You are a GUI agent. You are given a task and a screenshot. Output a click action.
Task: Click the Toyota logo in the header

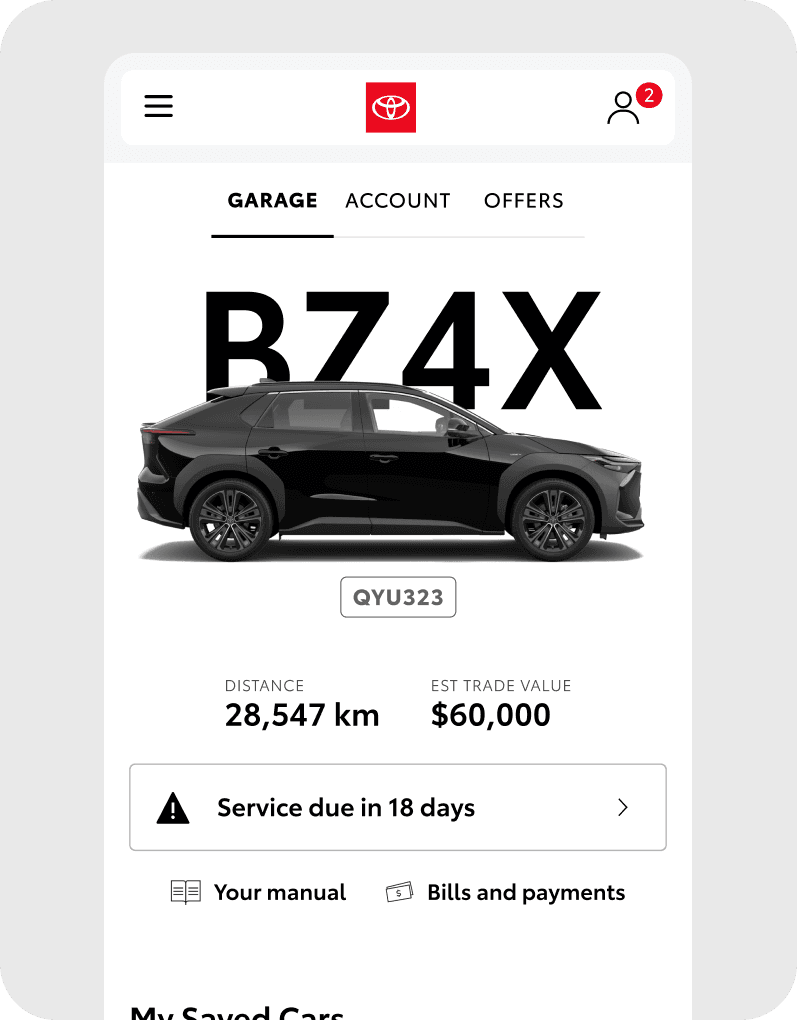[x=391, y=105]
